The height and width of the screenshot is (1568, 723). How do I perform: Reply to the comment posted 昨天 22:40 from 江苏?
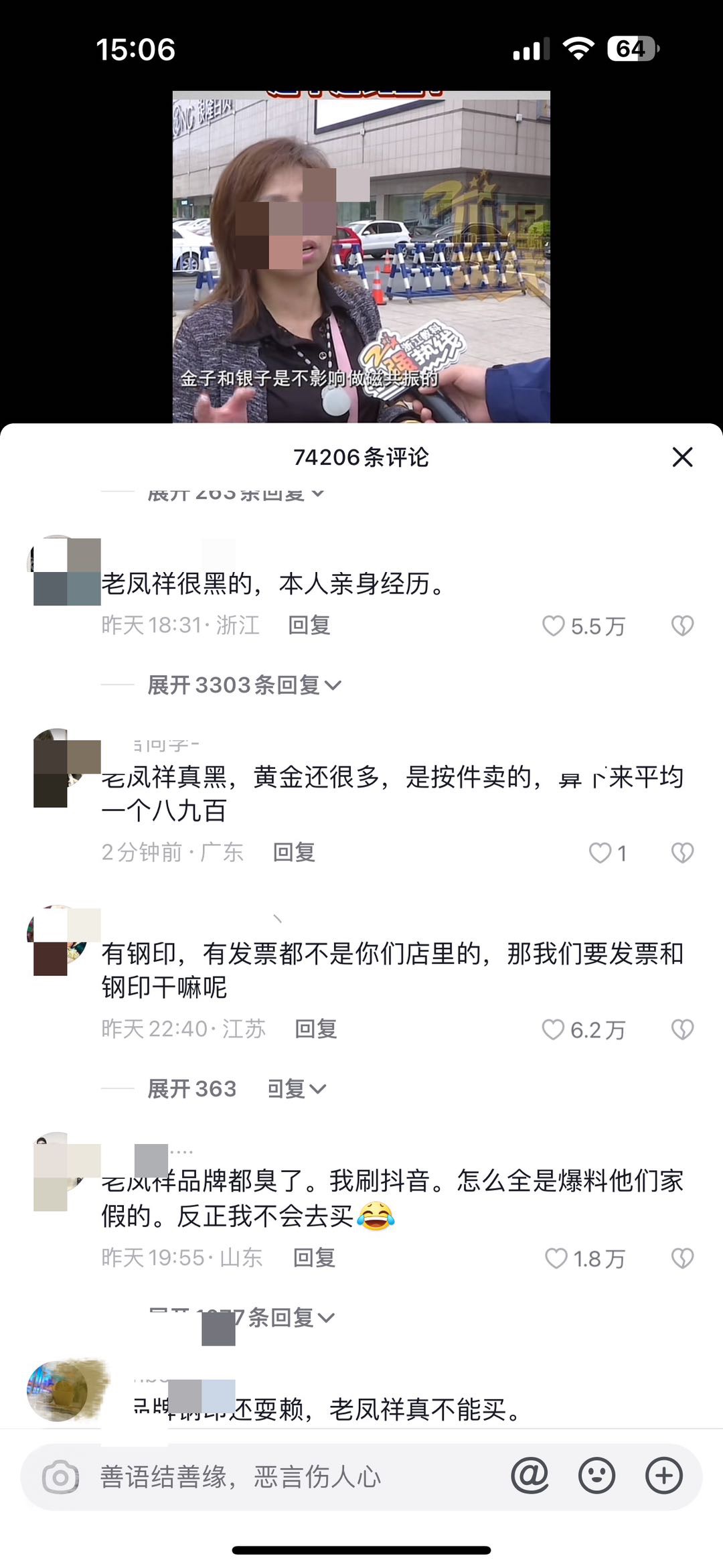click(x=316, y=1029)
